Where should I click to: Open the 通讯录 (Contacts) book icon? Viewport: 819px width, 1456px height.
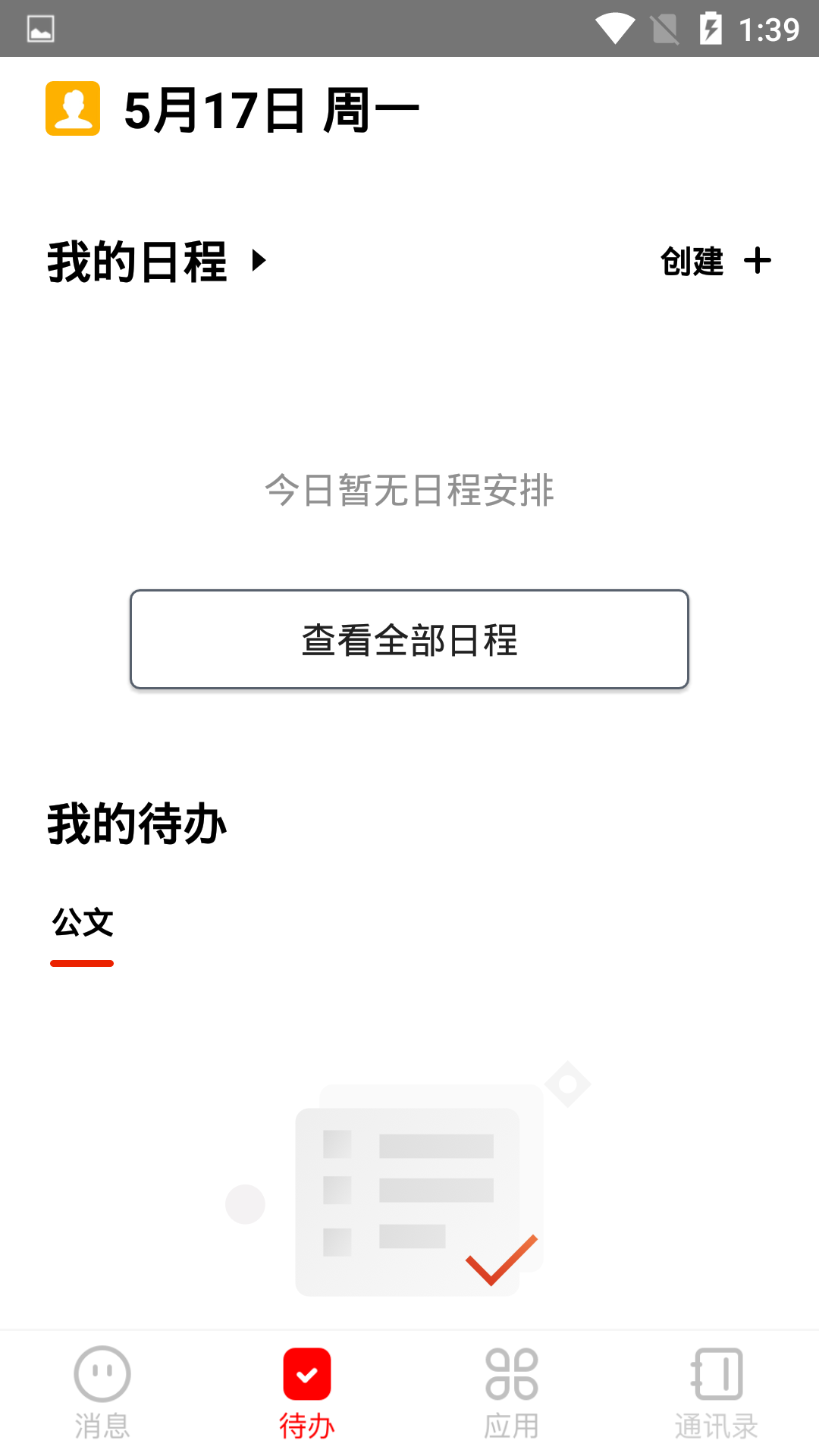click(x=717, y=1374)
